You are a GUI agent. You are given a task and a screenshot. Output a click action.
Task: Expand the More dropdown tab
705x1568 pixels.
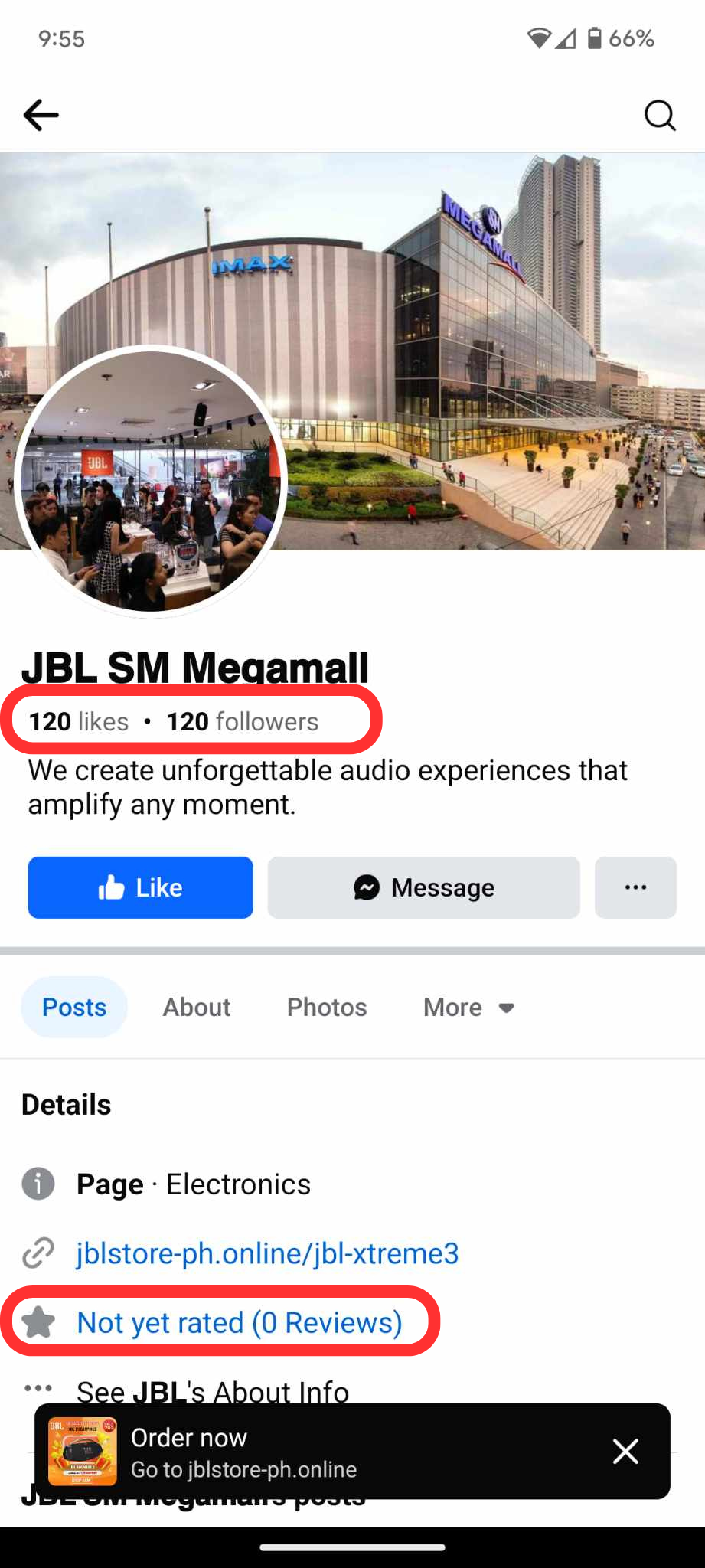(468, 1007)
